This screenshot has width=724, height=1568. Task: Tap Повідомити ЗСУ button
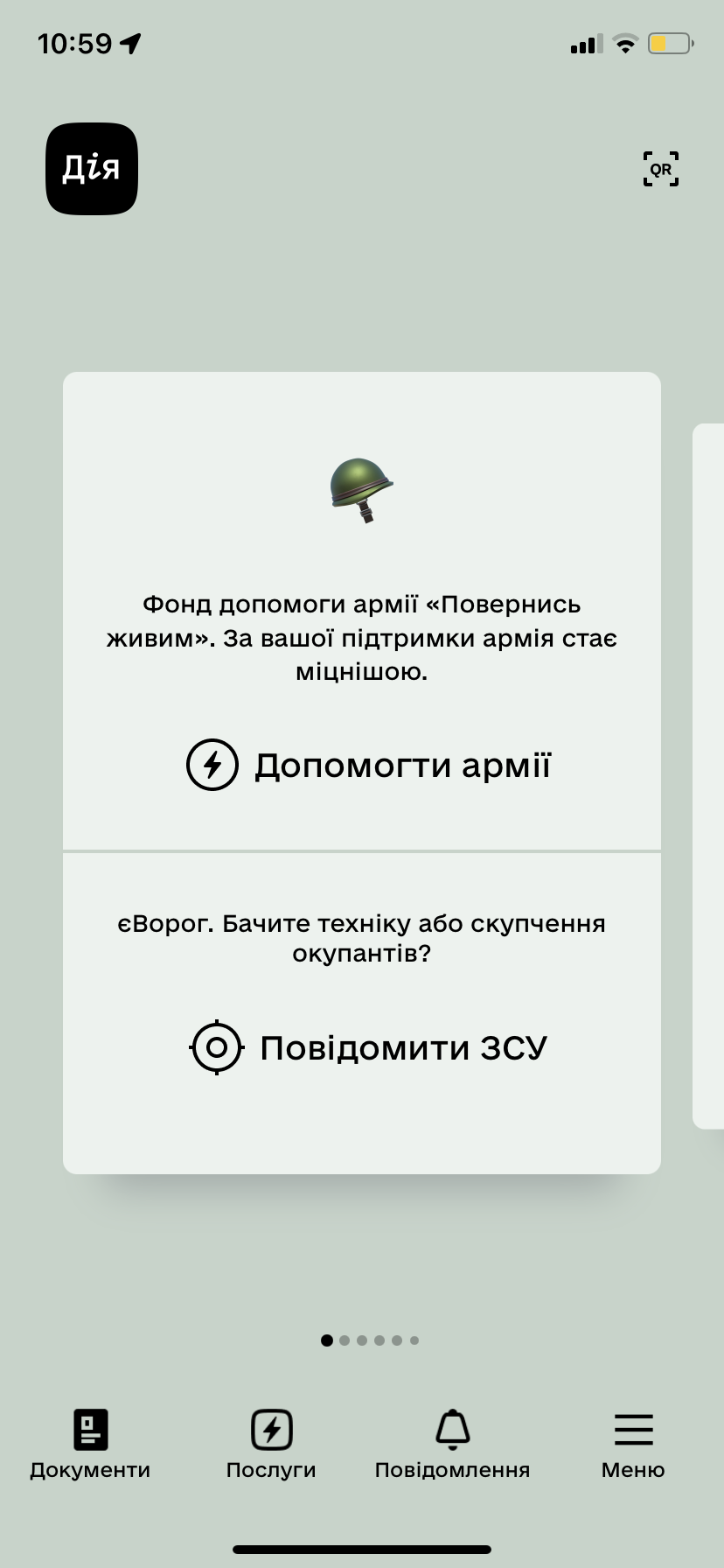coord(369,1047)
